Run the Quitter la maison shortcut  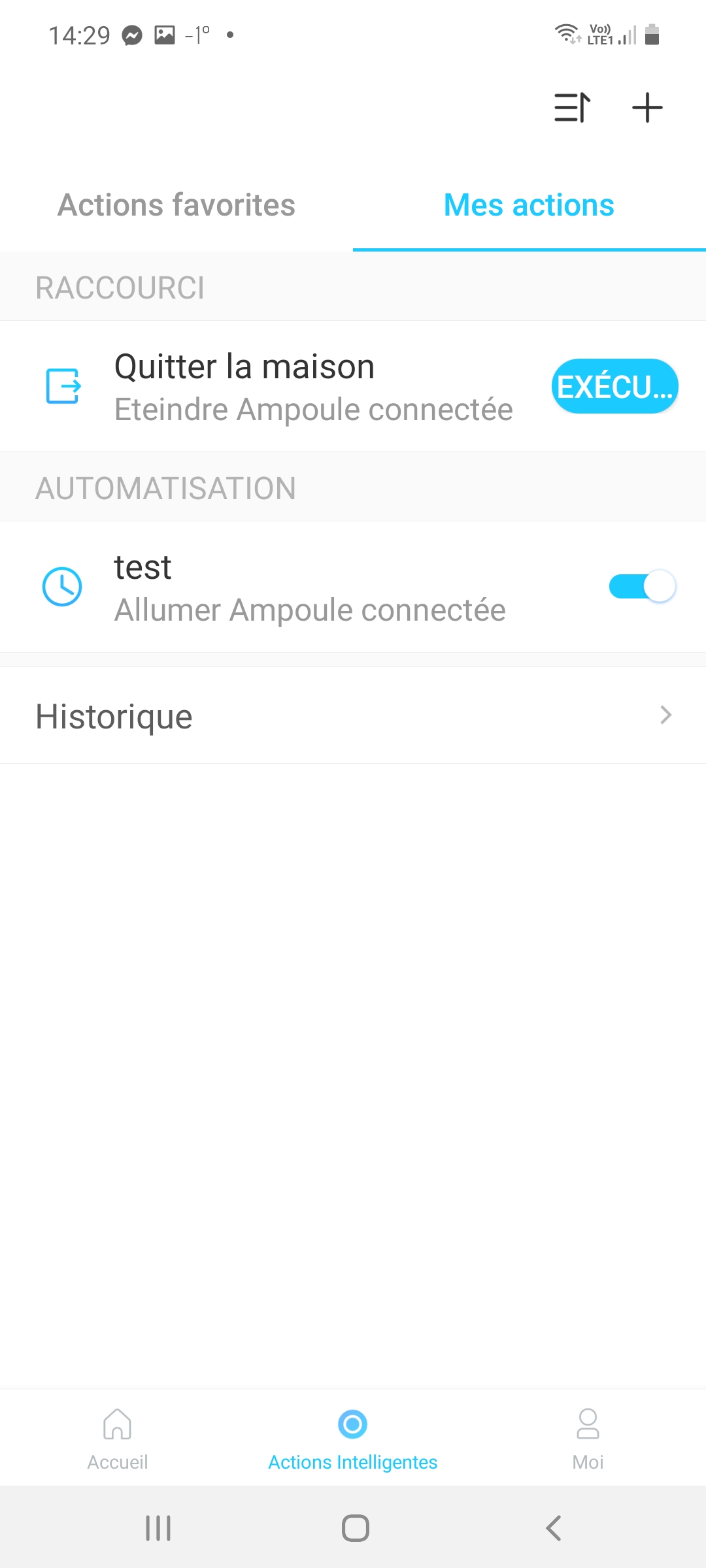coord(614,386)
